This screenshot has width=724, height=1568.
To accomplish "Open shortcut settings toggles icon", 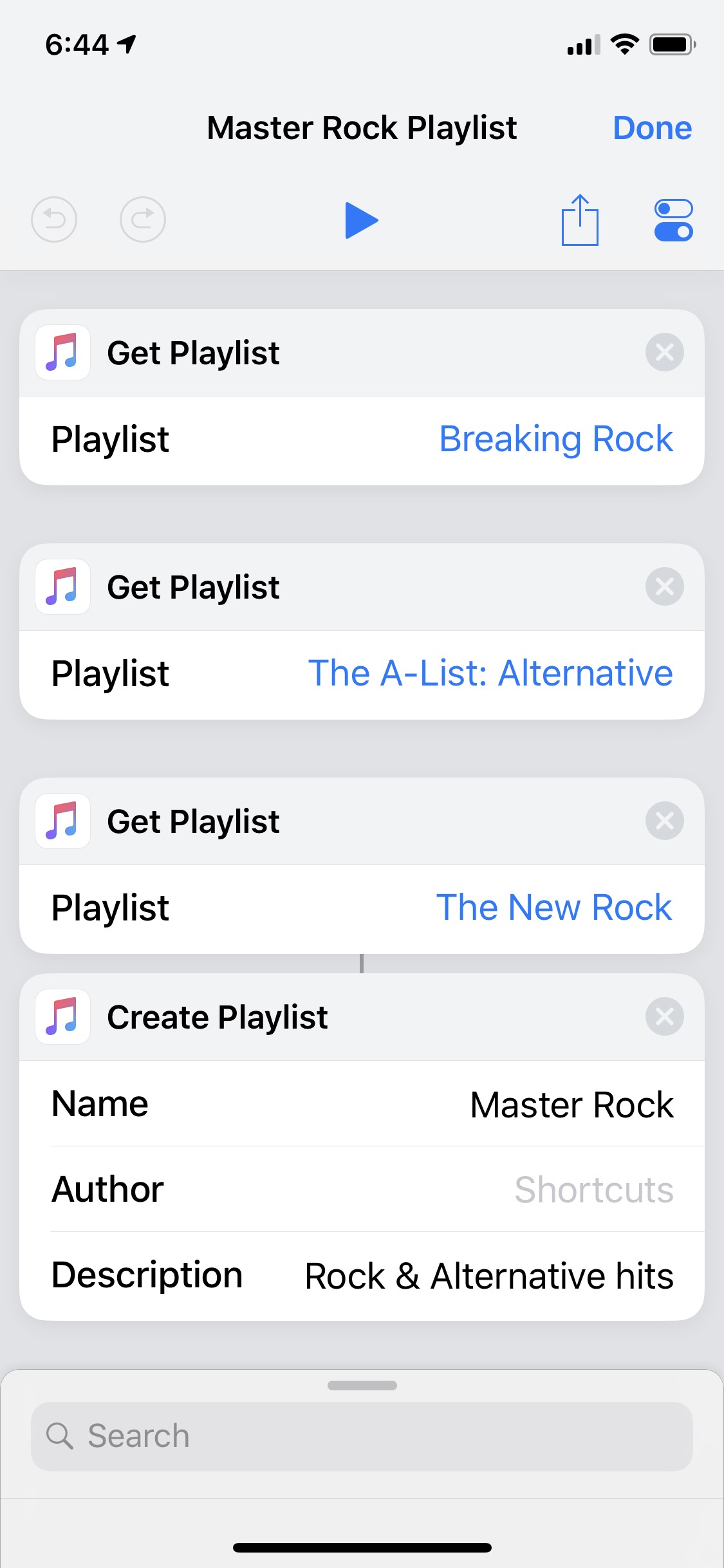I will coord(673,220).
